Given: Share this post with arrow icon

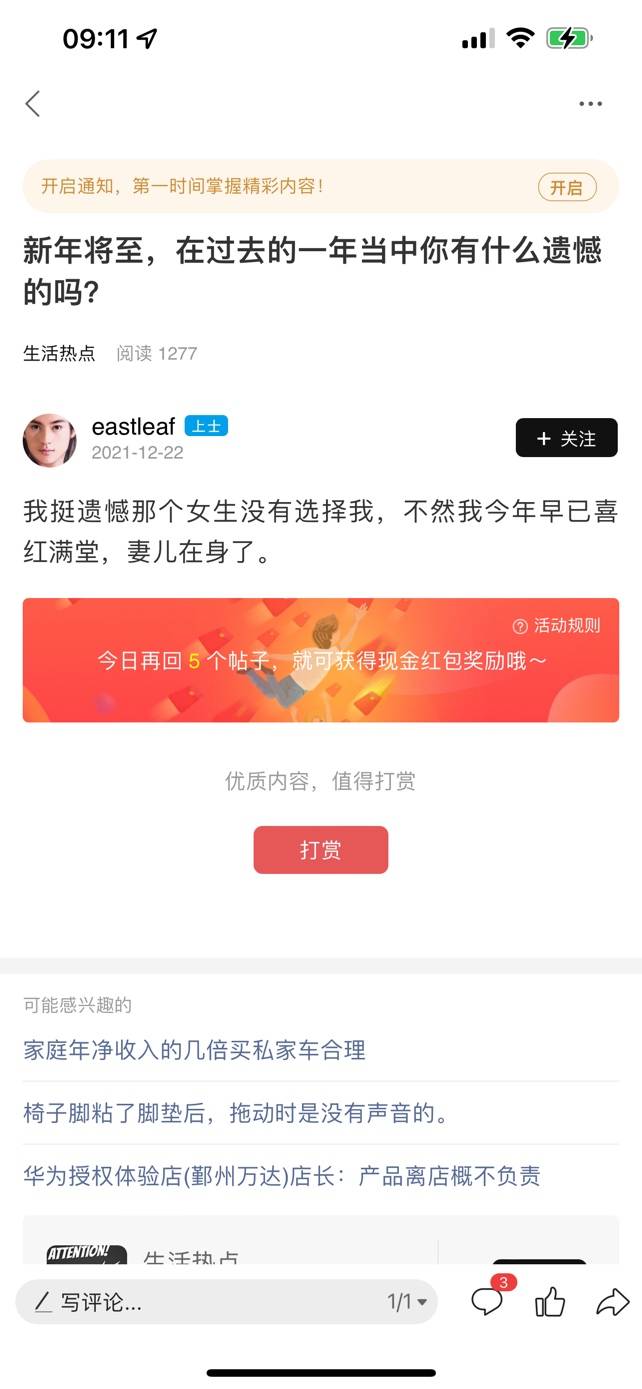Looking at the screenshot, I should [x=612, y=1301].
